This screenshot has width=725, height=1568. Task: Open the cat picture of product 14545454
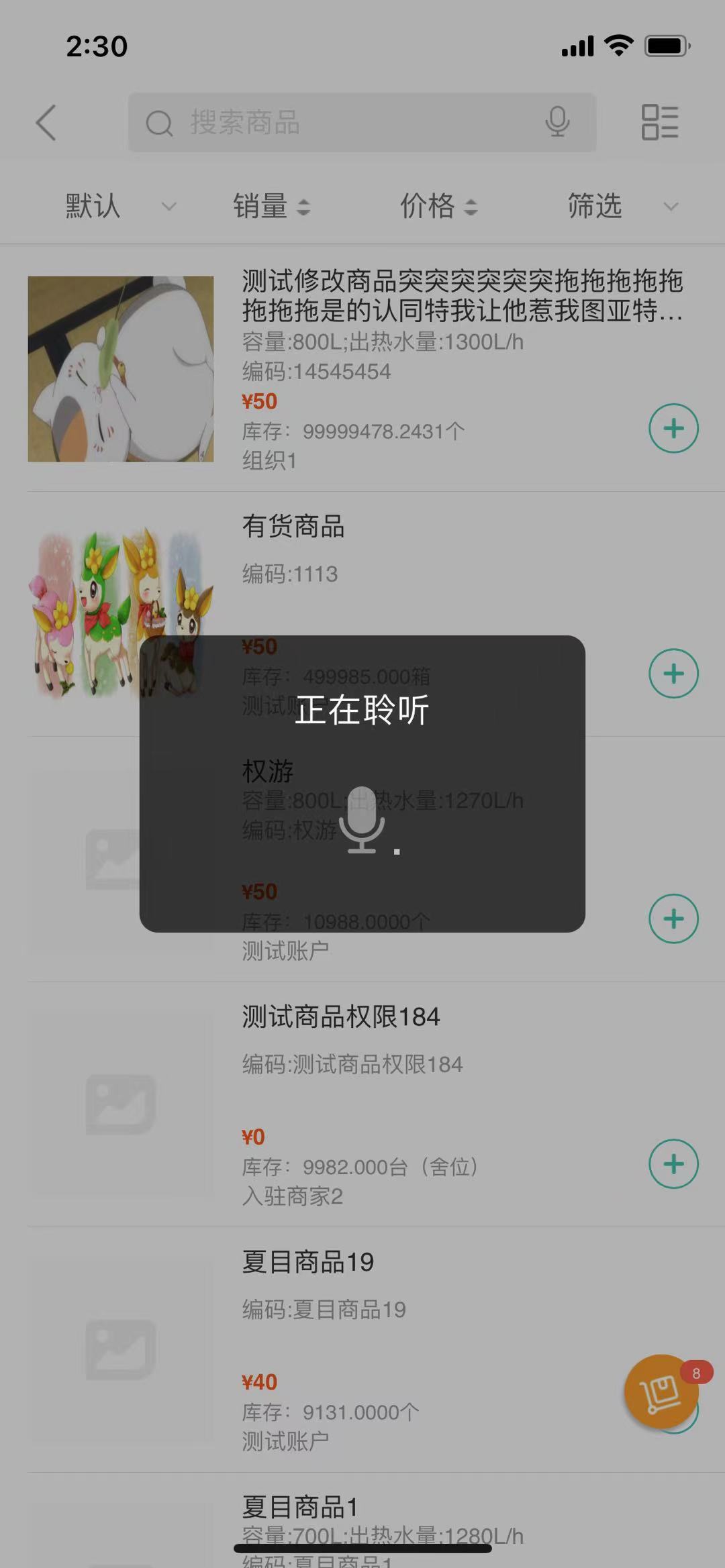tap(121, 369)
